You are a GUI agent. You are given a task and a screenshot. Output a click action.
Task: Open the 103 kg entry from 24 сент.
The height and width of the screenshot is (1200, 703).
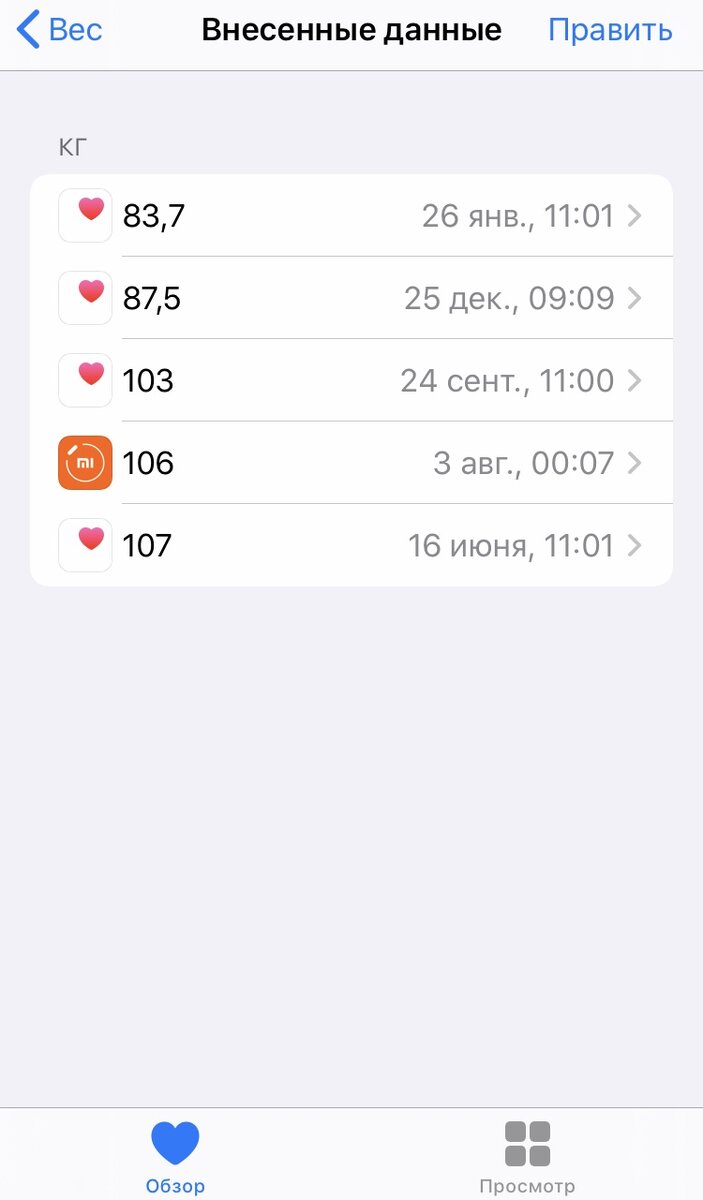tap(351, 380)
